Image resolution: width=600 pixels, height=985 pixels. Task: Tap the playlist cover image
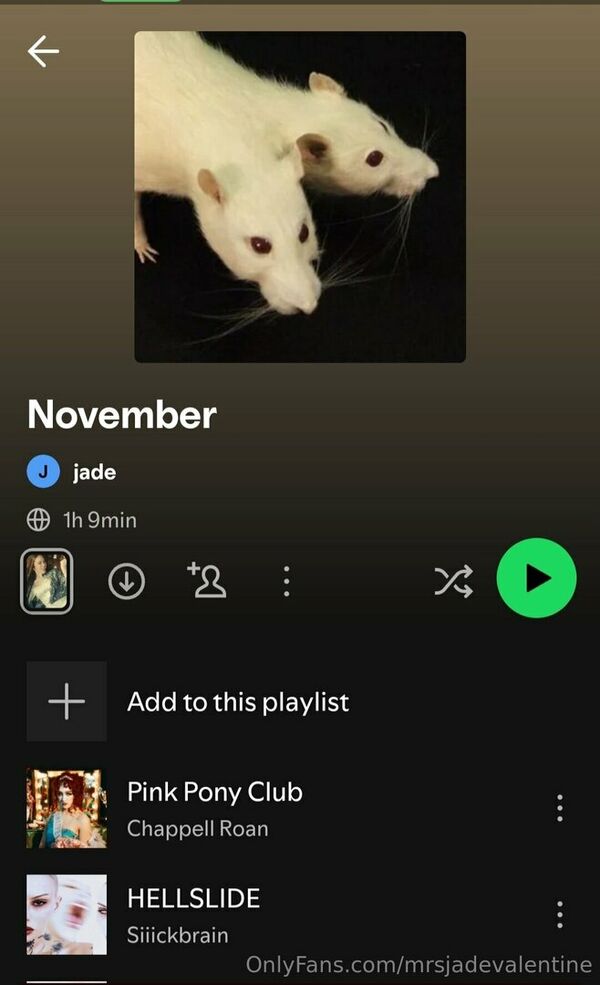click(x=300, y=197)
